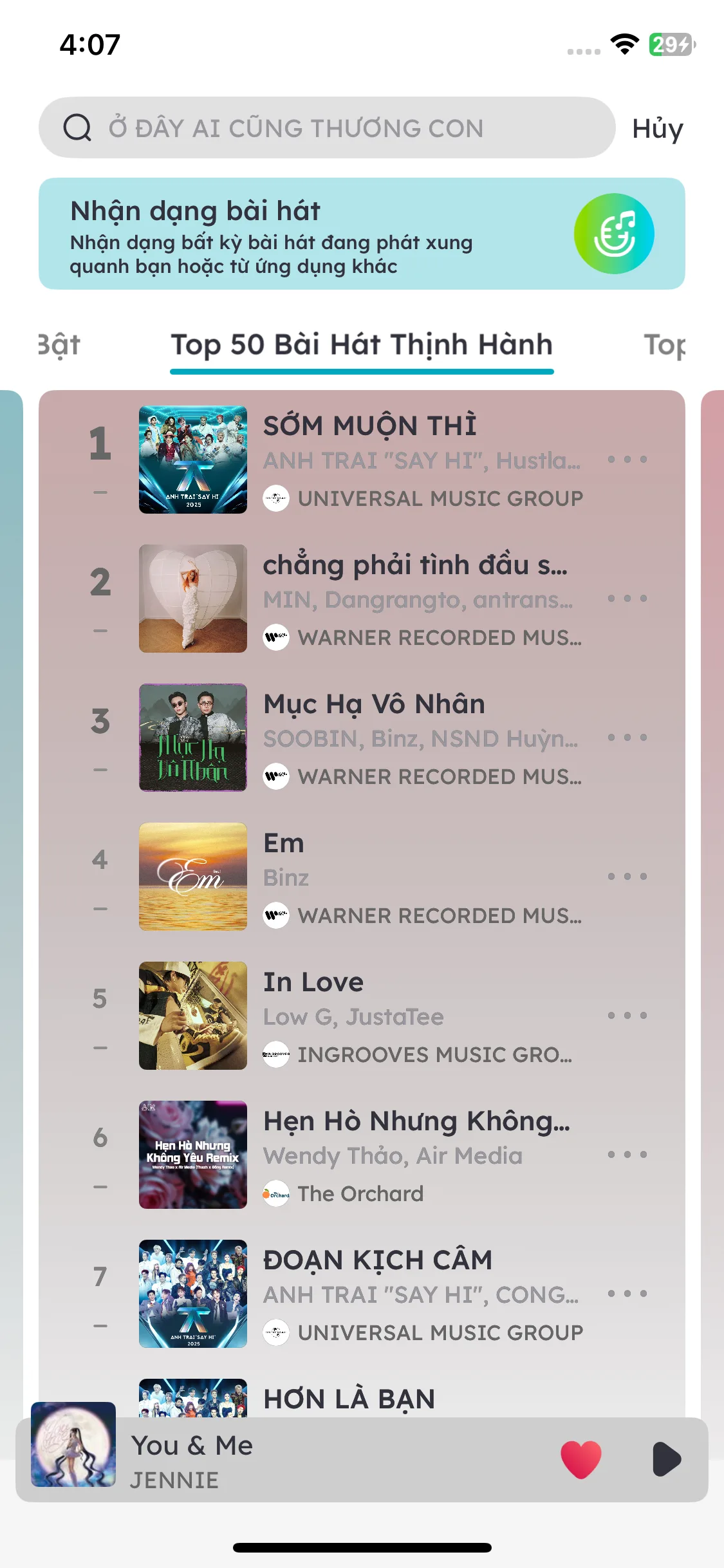This screenshot has width=724, height=1568.
Task: Unlike You & Me with the heart icon
Action: coord(580,1459)
